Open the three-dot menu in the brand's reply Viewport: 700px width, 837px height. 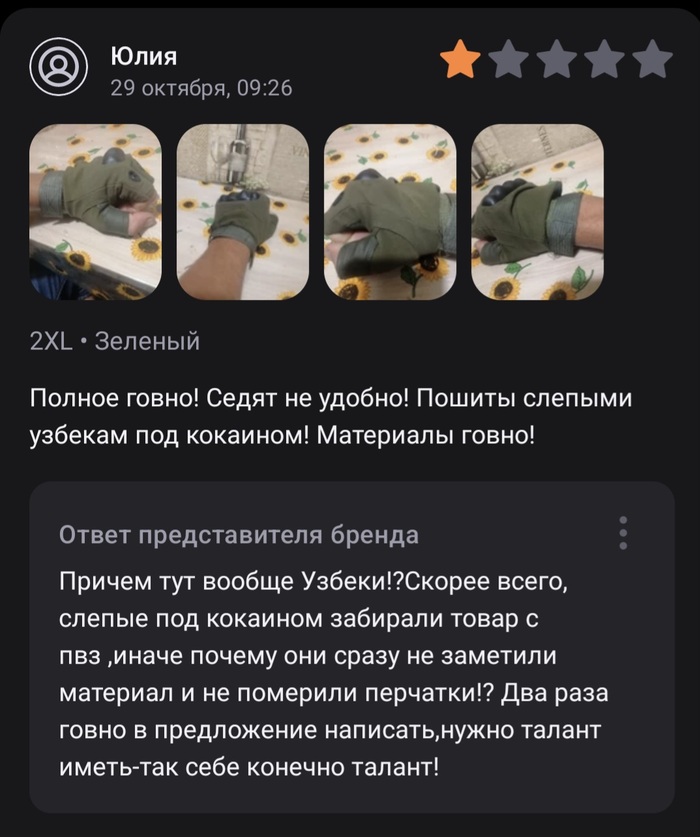pyautogui.click(x=623, y=533)
